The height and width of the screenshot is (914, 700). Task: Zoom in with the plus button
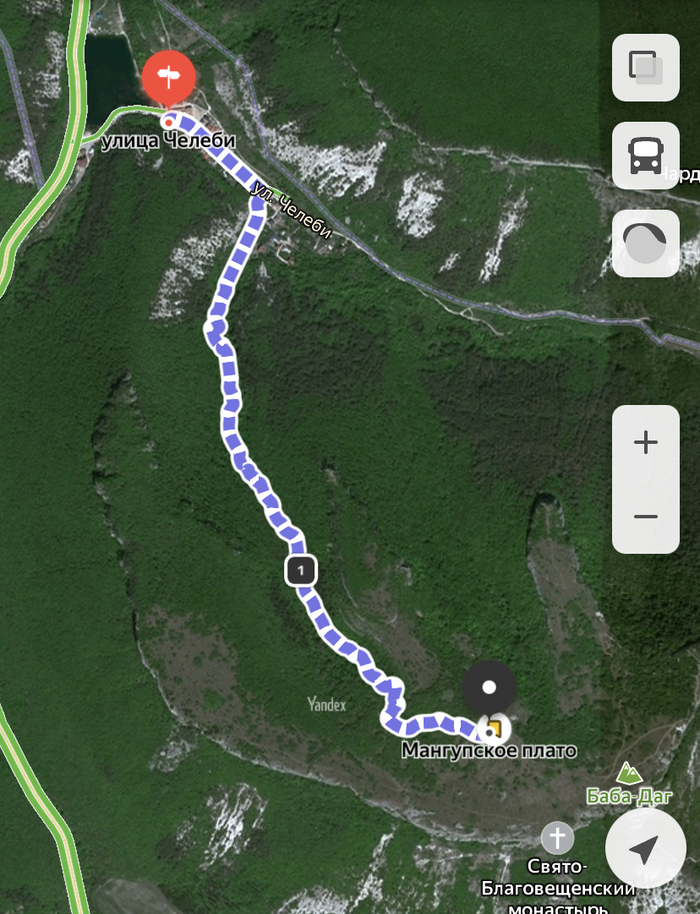point(645,442)
